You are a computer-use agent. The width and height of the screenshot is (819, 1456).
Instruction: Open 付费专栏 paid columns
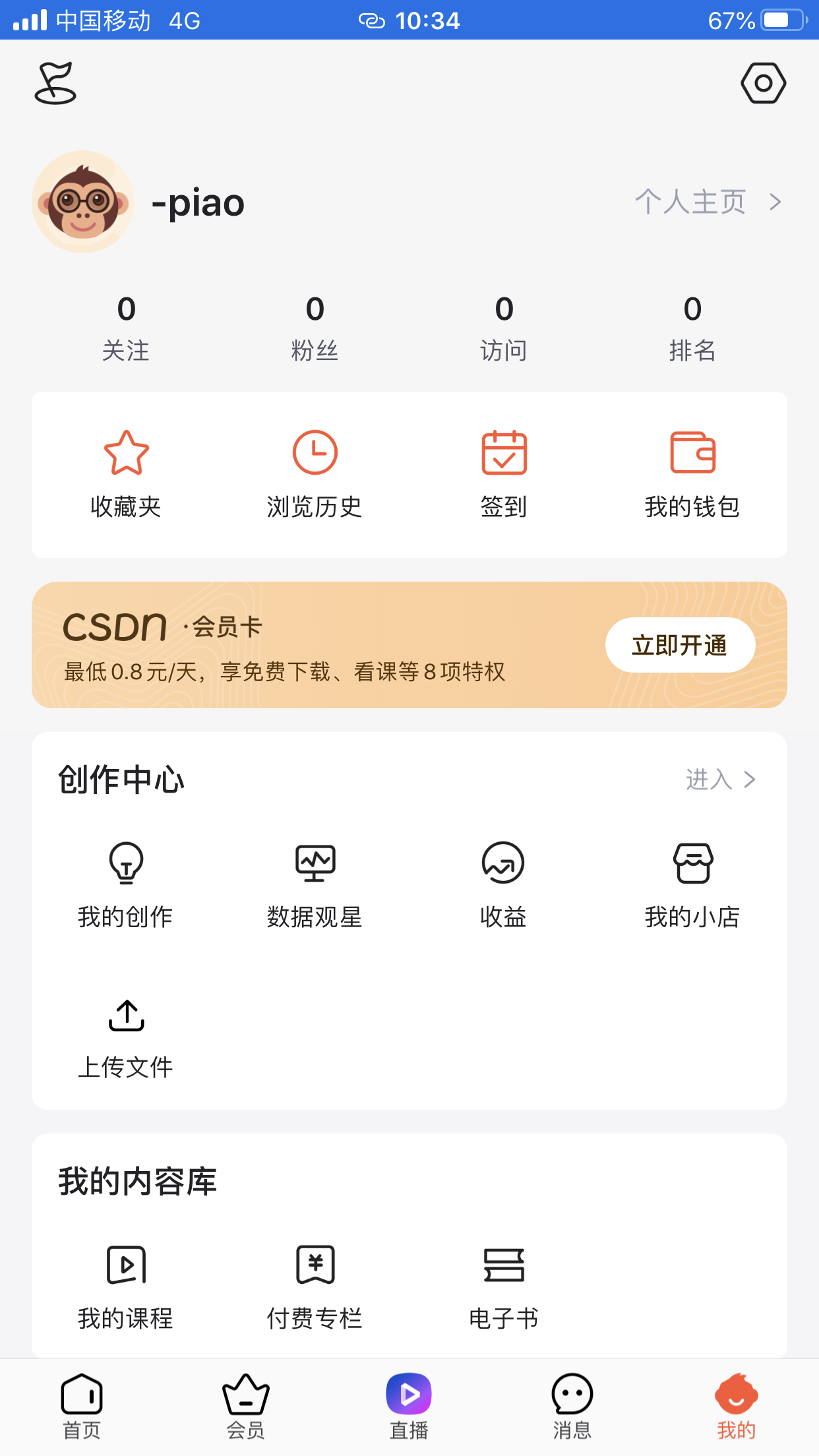[315, 1286]
